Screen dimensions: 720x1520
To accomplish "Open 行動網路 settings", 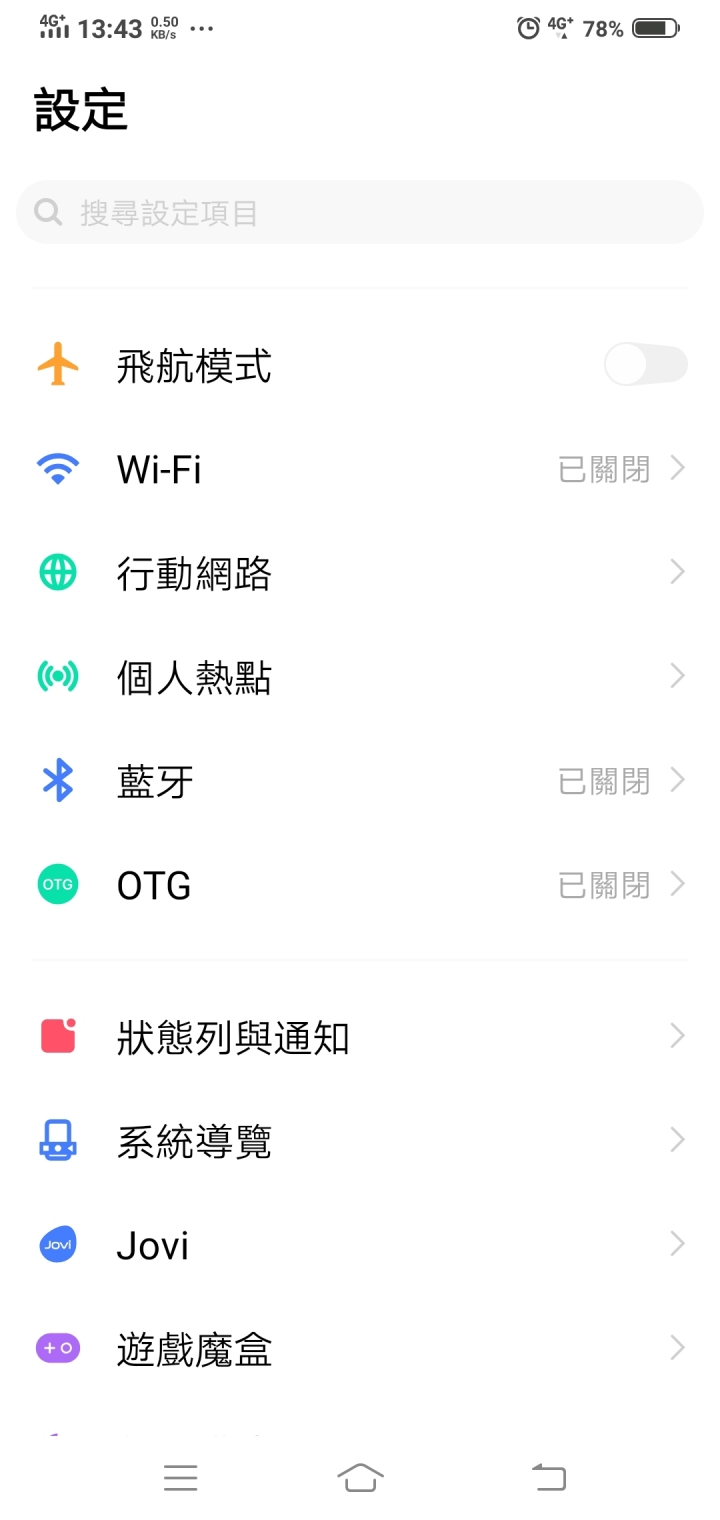I will [x=360, y=573].
